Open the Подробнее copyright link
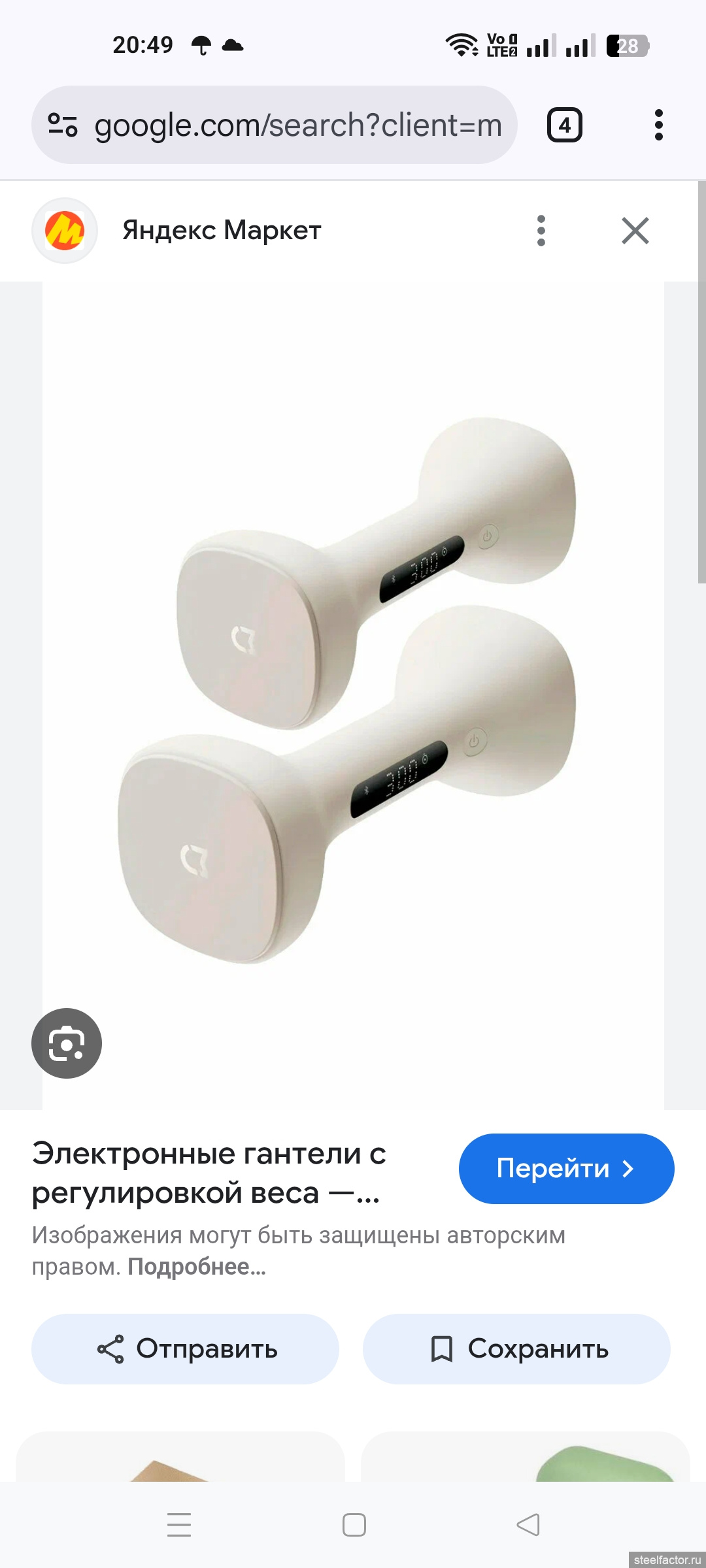The width and height of the screenshot is (706, 1568). [196, 1267]
